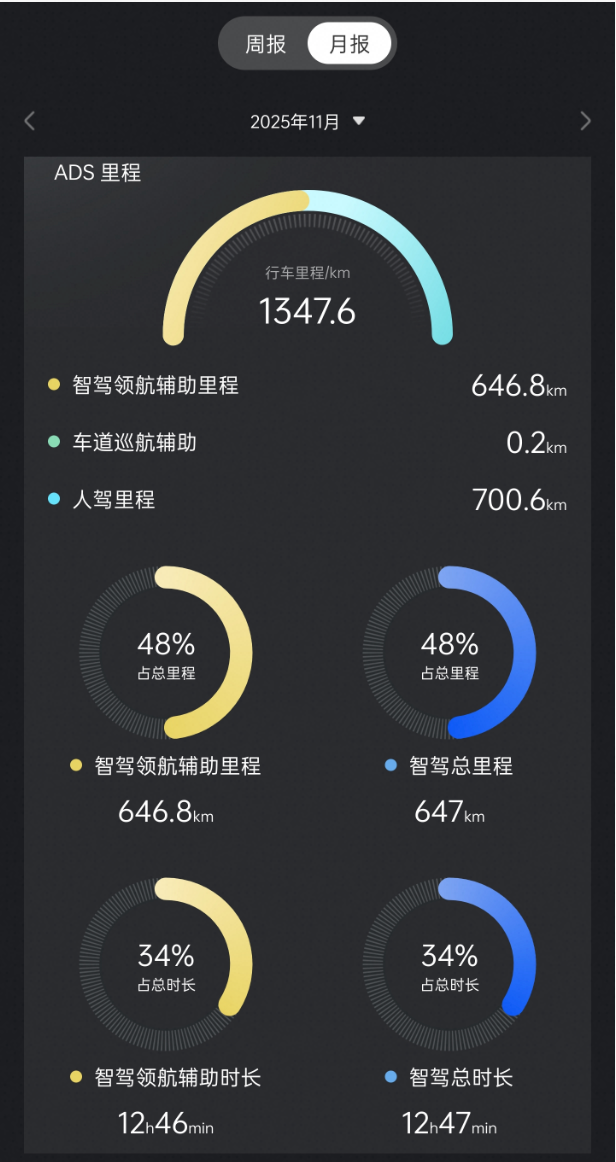
Task: Select the 月报 monthly report tab
Action: 349,45
